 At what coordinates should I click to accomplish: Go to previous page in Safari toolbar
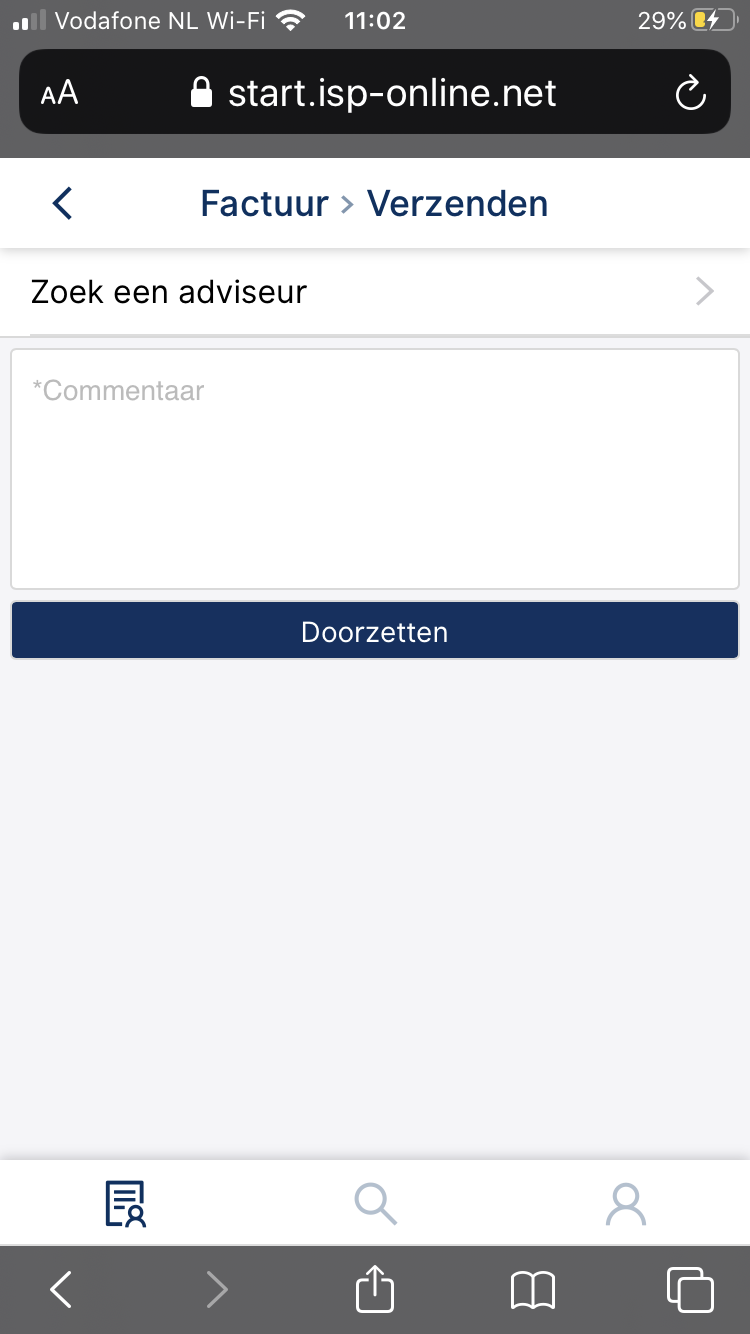pos(61,1289)
